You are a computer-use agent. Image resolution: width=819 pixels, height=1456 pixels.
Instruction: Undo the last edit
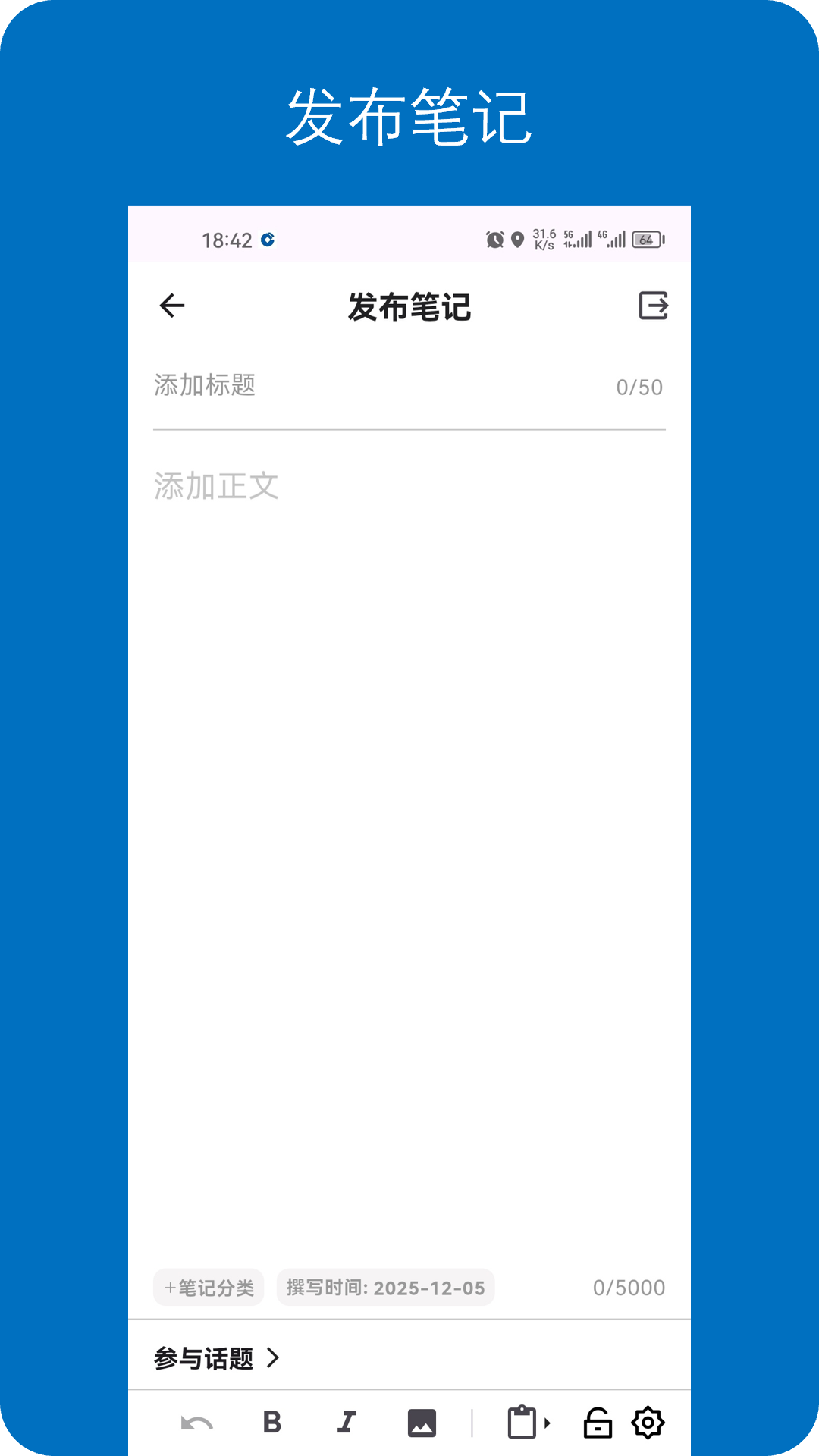click(196, 1422)
